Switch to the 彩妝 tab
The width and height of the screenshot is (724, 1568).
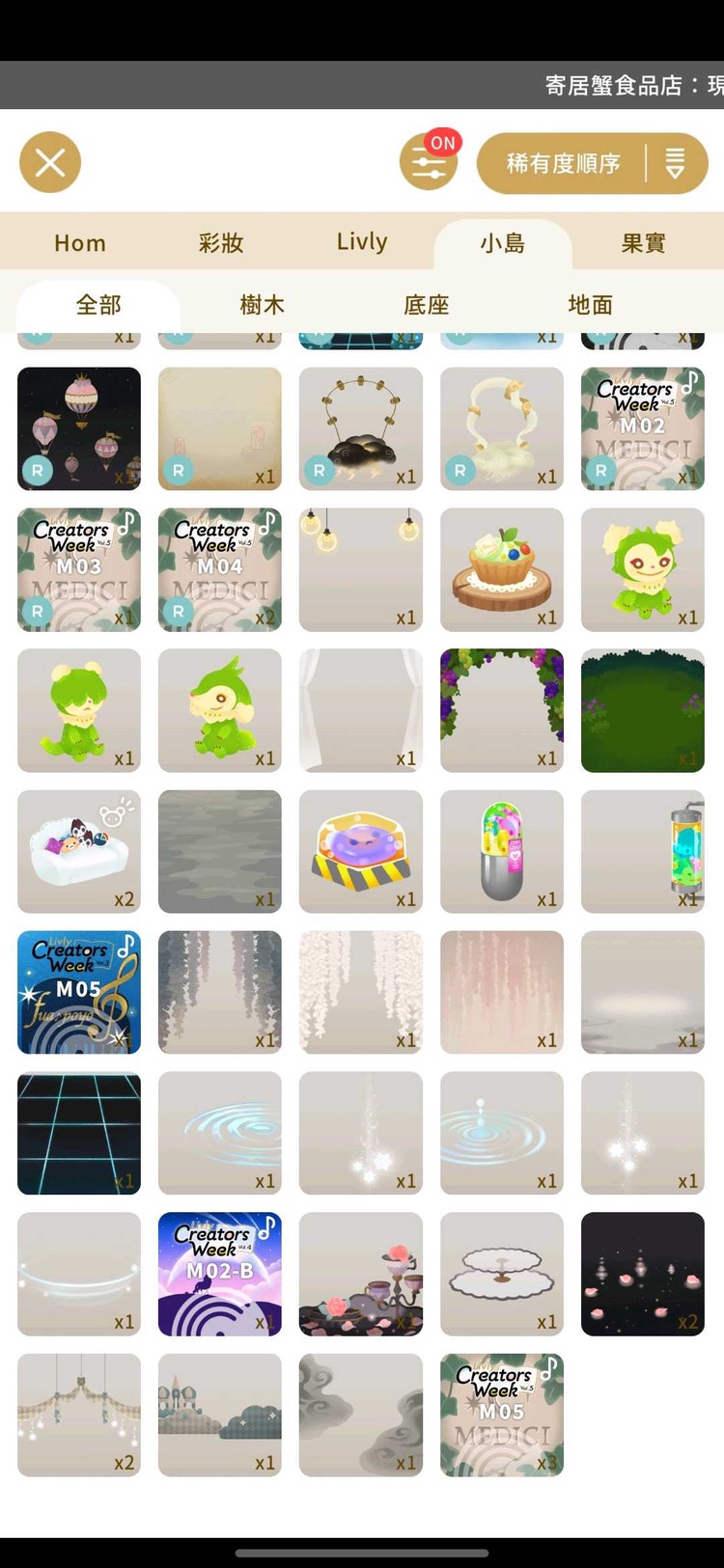(221, 243)
